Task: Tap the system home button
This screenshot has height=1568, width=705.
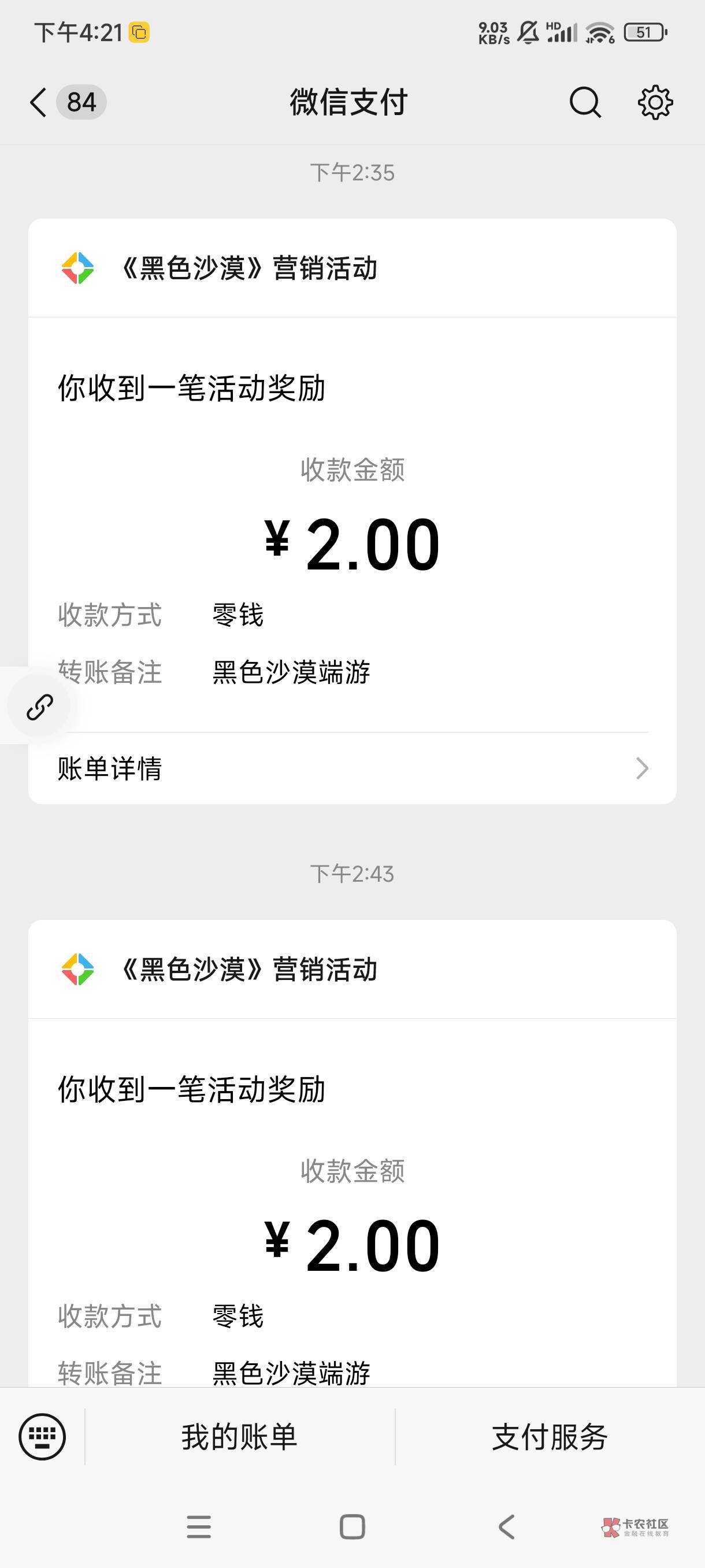Action: (352, 1526)
